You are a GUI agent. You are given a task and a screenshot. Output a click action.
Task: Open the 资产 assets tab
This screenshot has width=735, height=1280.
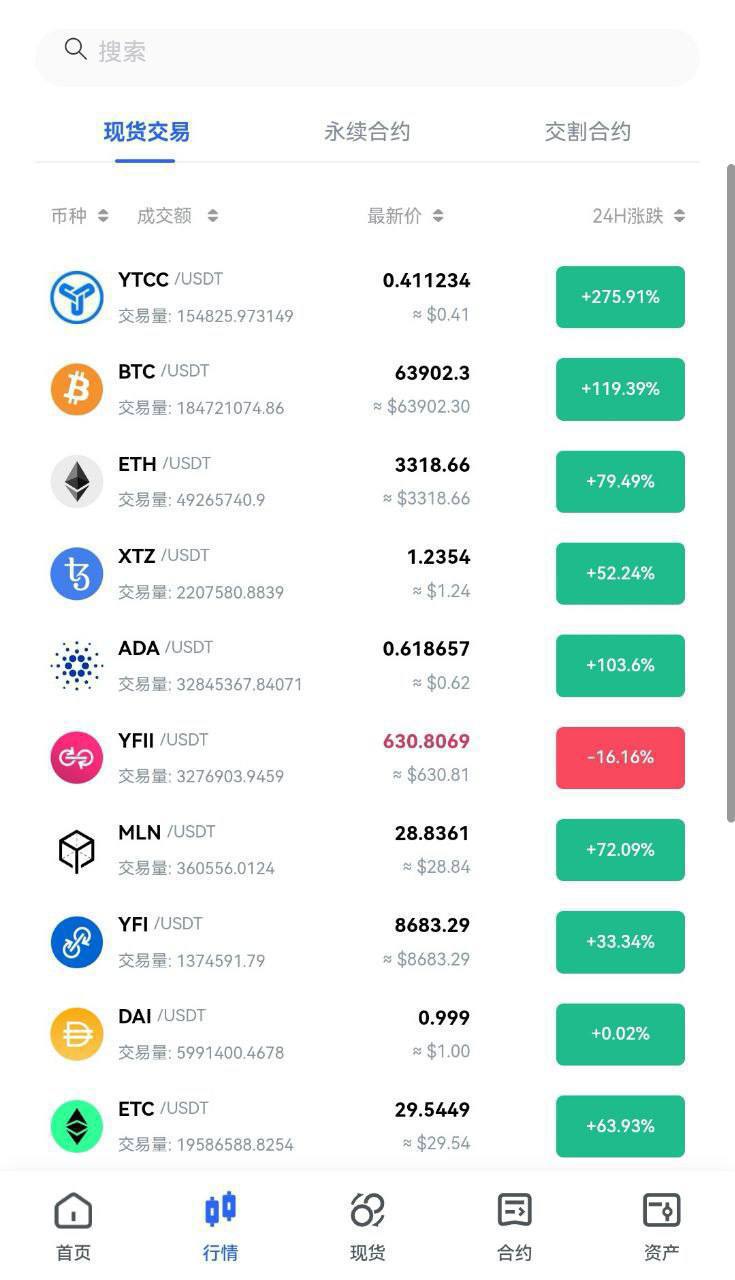[661, 1226]
